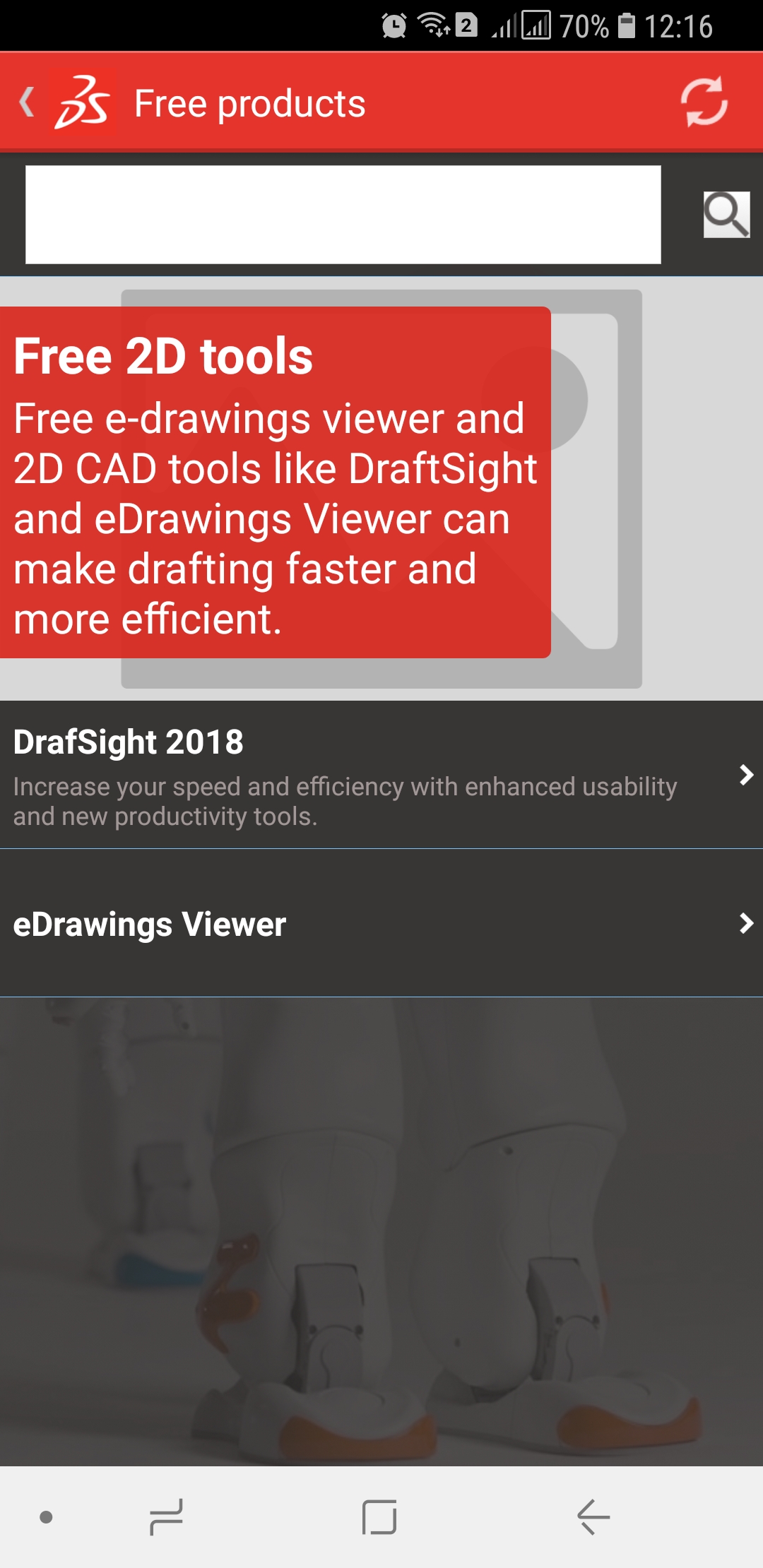
Task: Open recent apps from navigation bar
Action: (x=167, y=1516)
